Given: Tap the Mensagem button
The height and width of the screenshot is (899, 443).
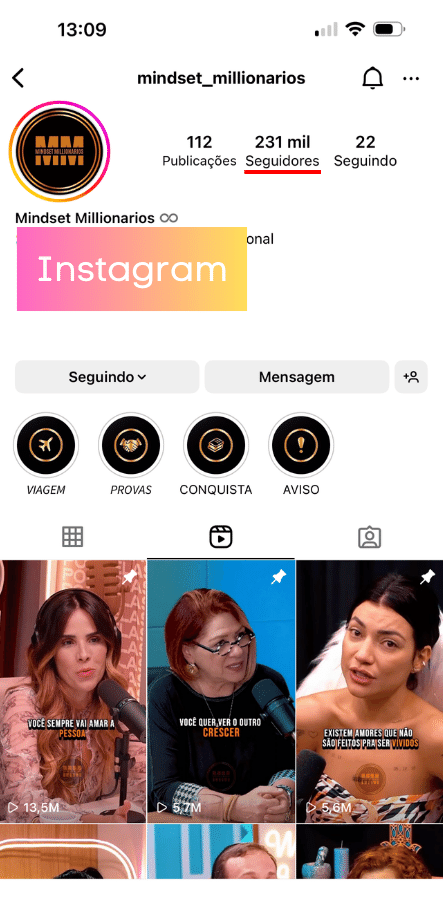Looking at the screenshot, I should [297, 377].
